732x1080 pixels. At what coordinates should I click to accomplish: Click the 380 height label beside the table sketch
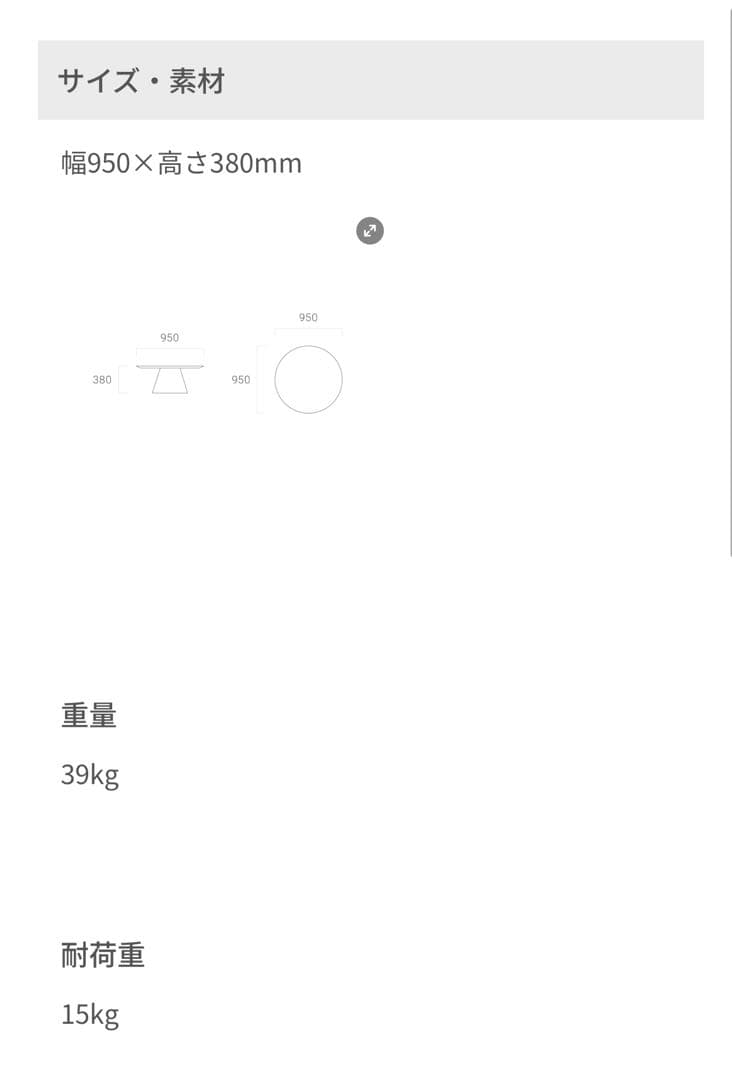pyautogui.click(x=102, y=379)
